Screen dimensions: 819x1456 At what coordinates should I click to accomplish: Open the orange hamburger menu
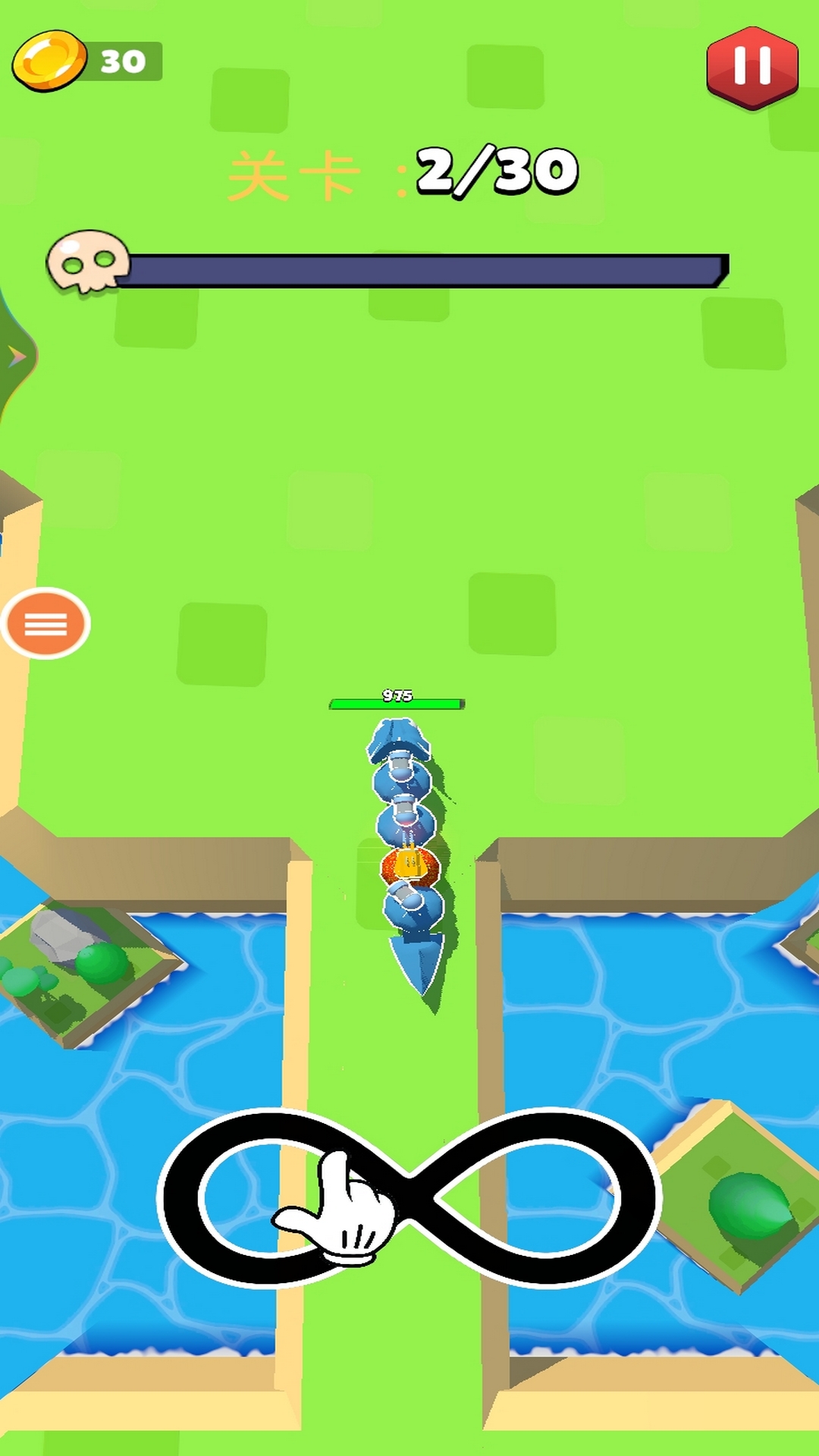tap(45, 623)
